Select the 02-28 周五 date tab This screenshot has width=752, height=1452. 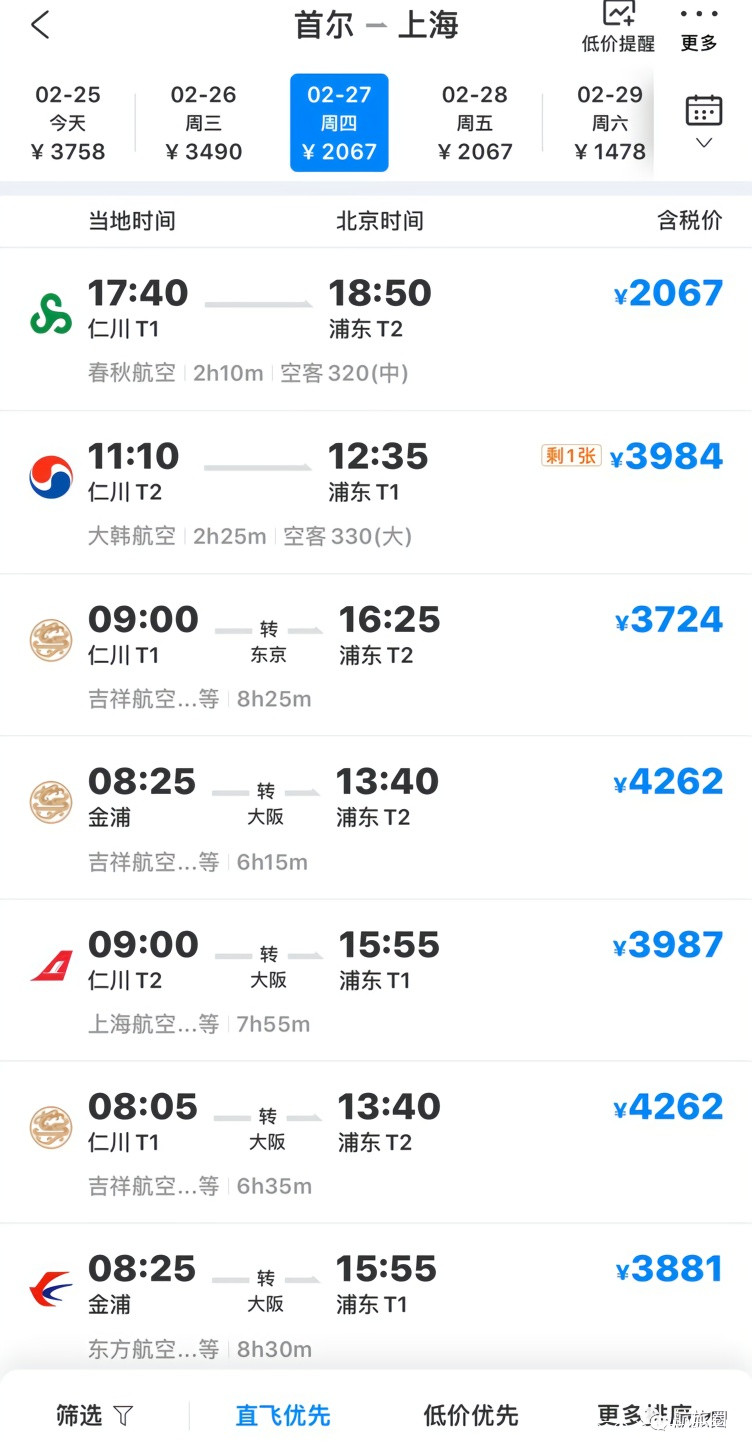click(475, 123)
